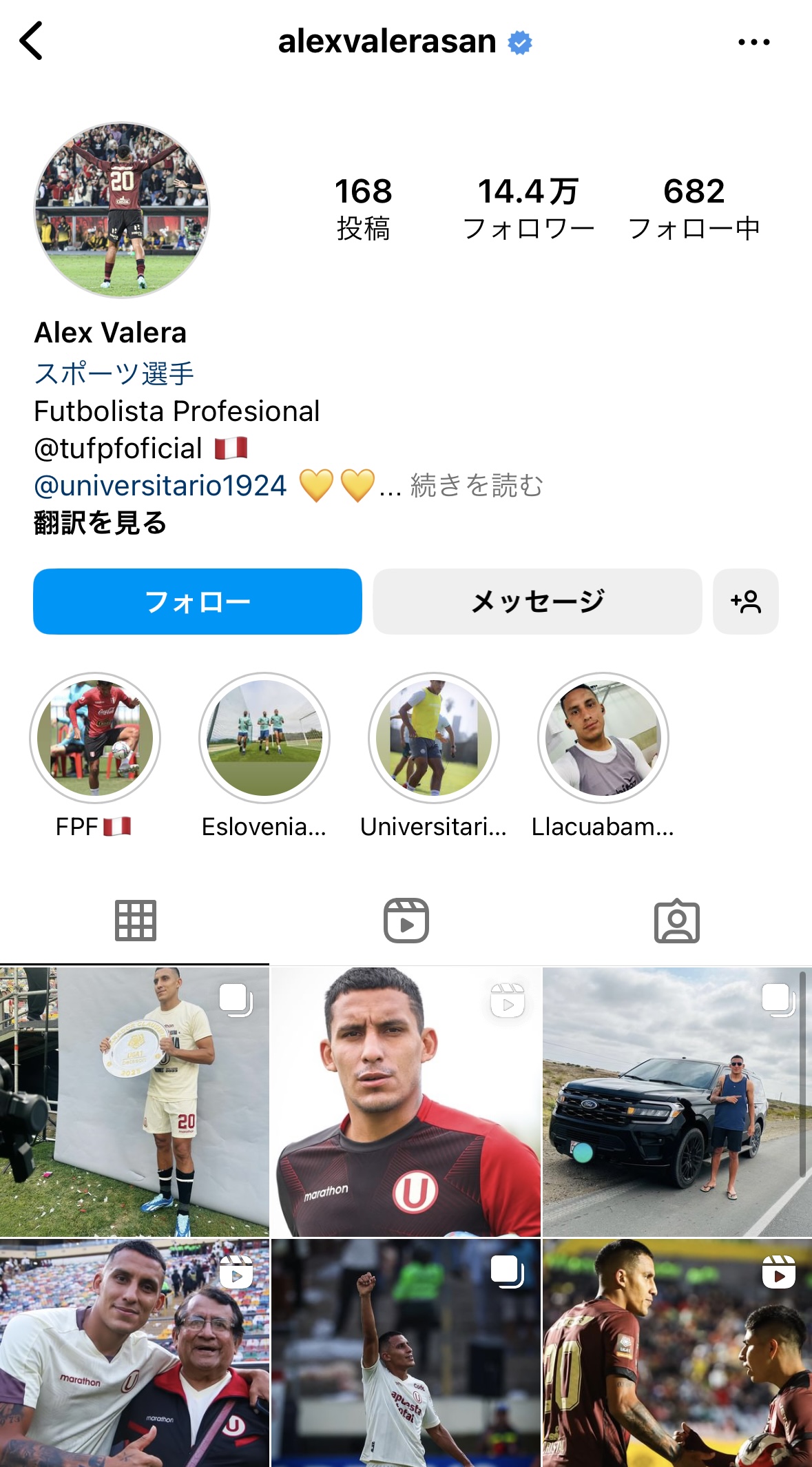Switch to the tagged photos tab

pyautogui.click(x=676, y=921)
